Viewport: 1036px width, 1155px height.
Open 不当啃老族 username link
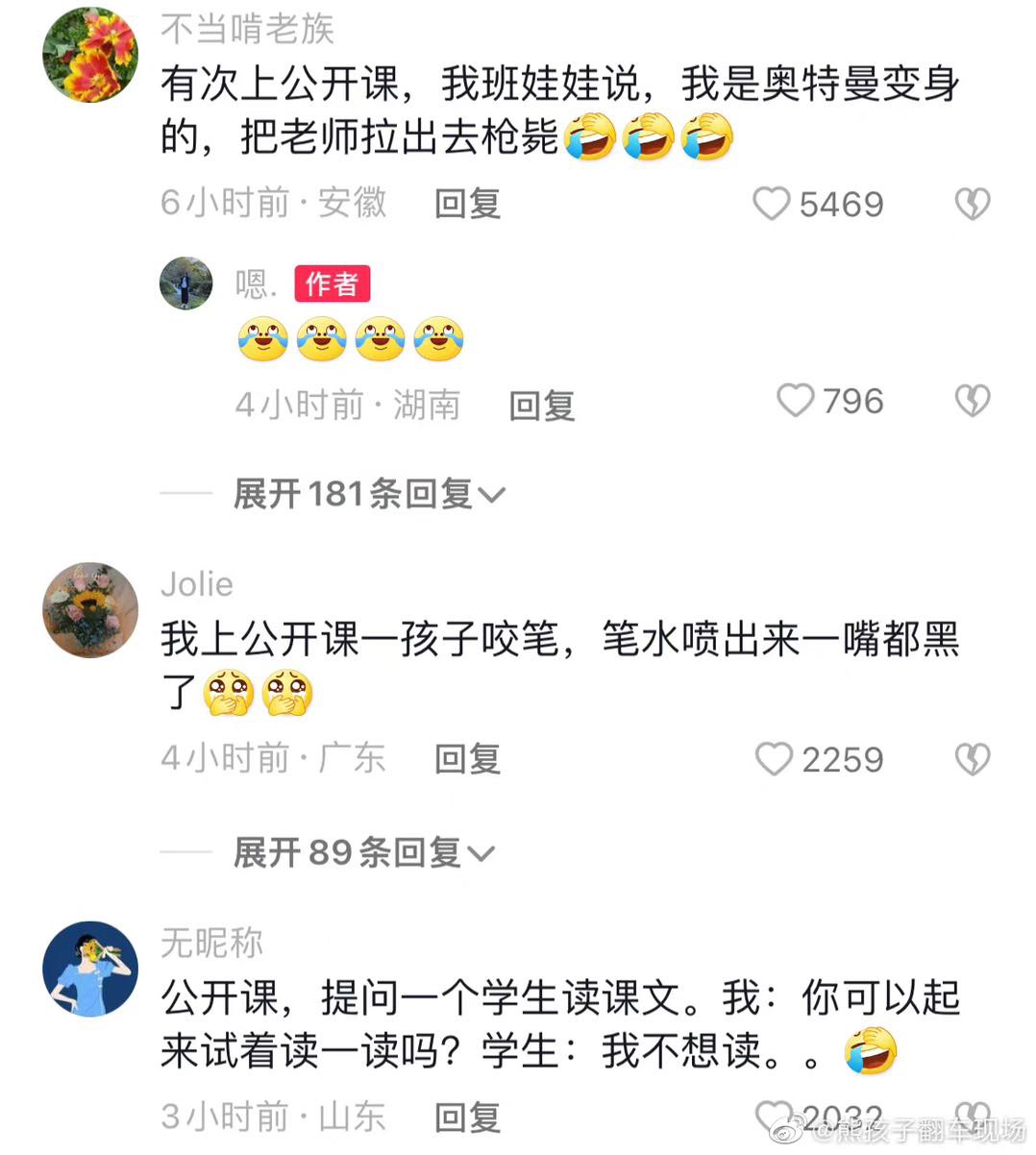247,29
